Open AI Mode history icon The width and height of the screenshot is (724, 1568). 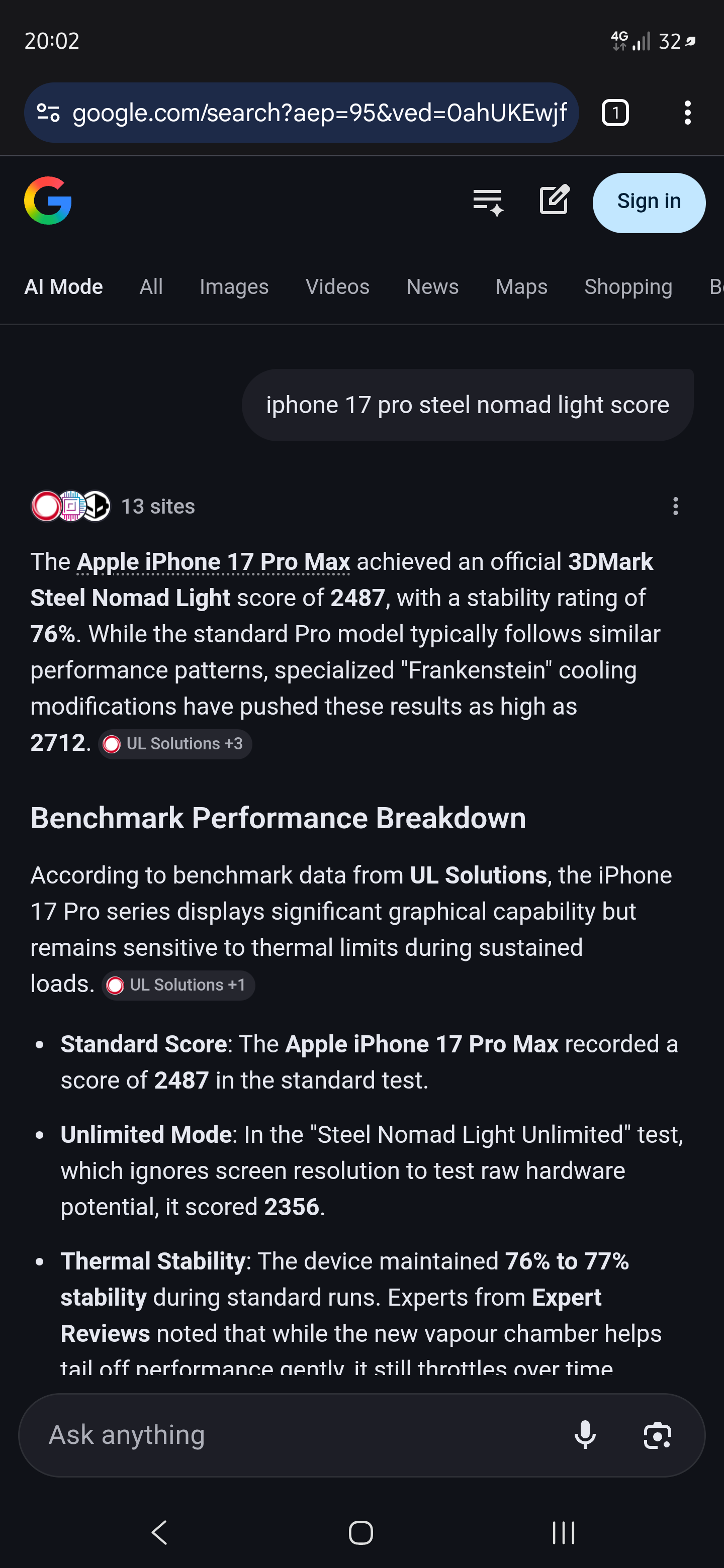pos(488,202)
